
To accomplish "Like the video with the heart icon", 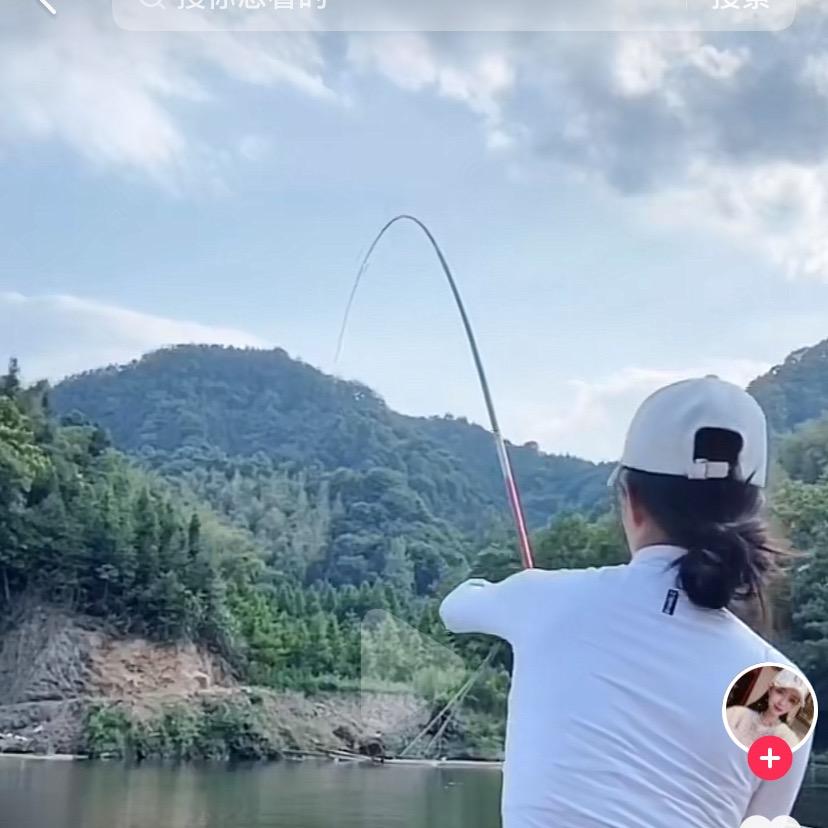I will [x=770, y=821].
